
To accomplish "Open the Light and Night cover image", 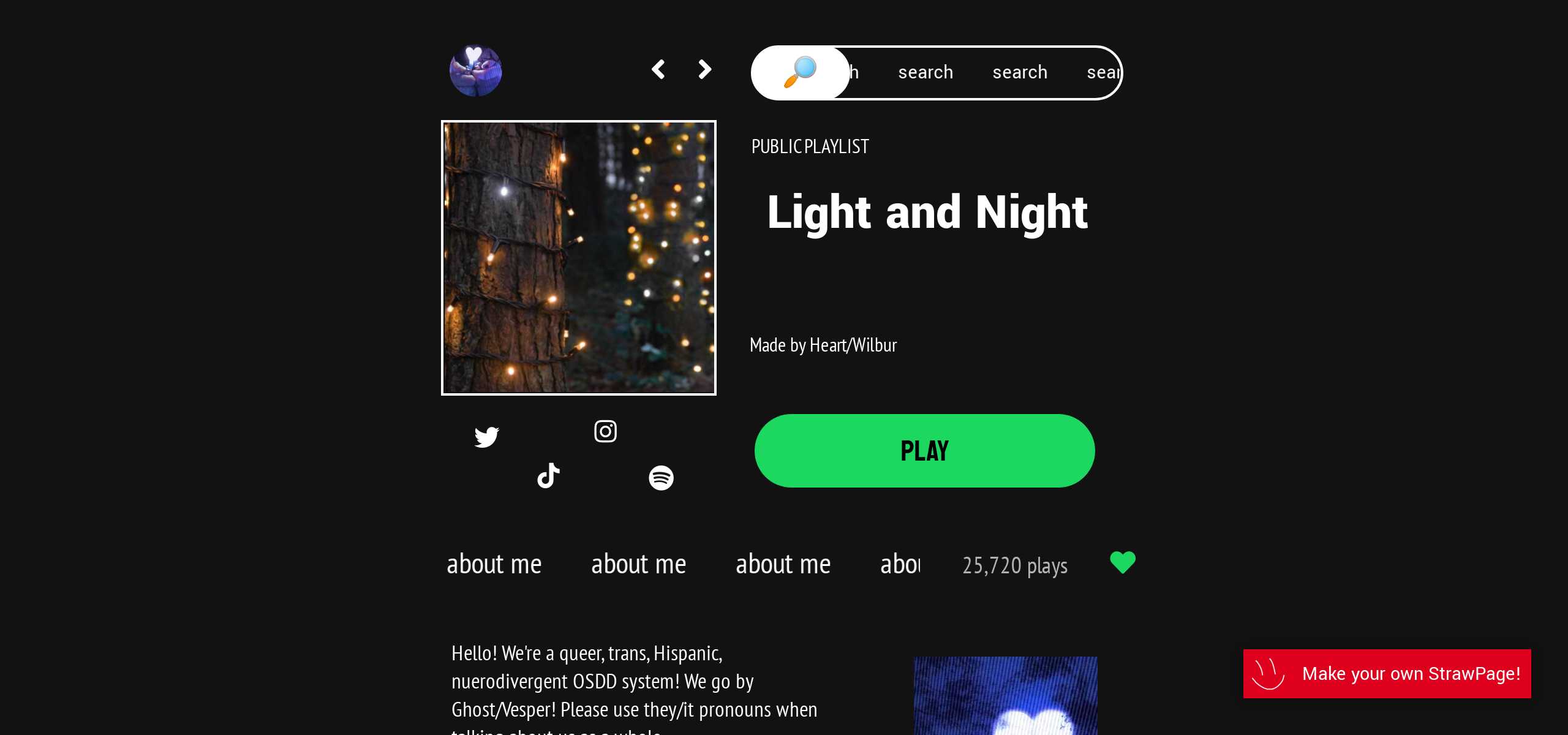I will pyautogui.click(x=579, y=258).
